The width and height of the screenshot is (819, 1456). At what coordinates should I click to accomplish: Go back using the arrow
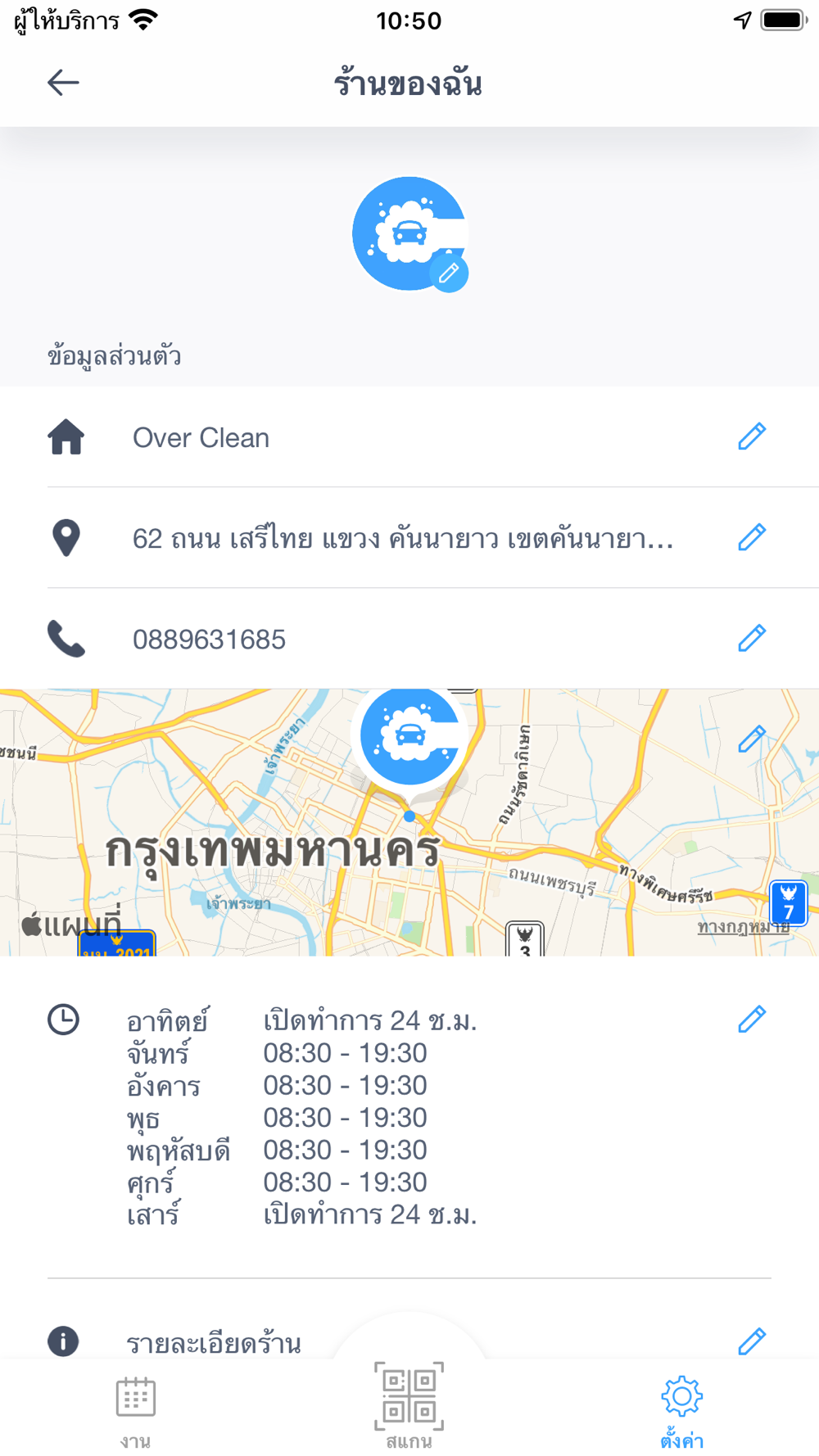63,83
